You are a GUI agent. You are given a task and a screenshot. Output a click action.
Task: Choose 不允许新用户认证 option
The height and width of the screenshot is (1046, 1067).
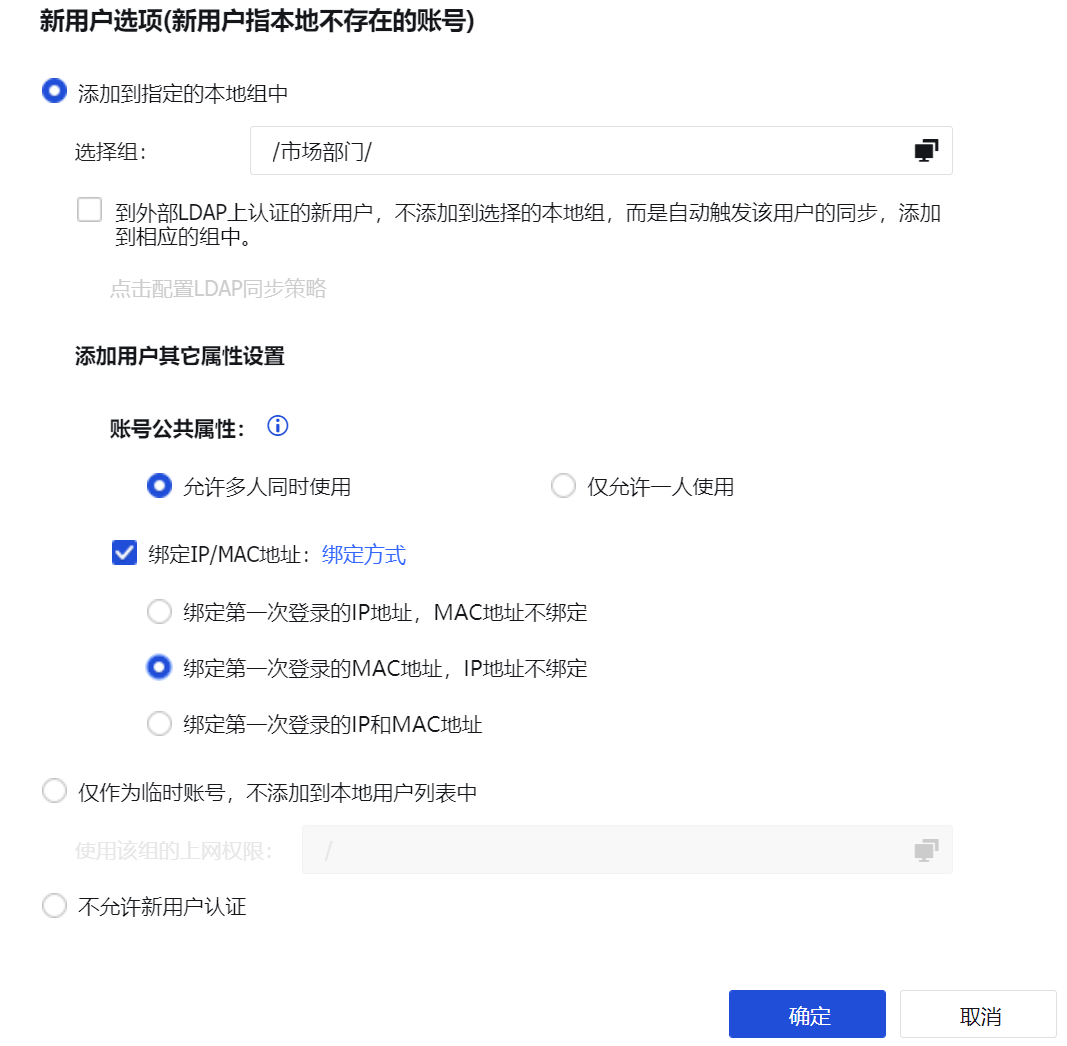53,906
